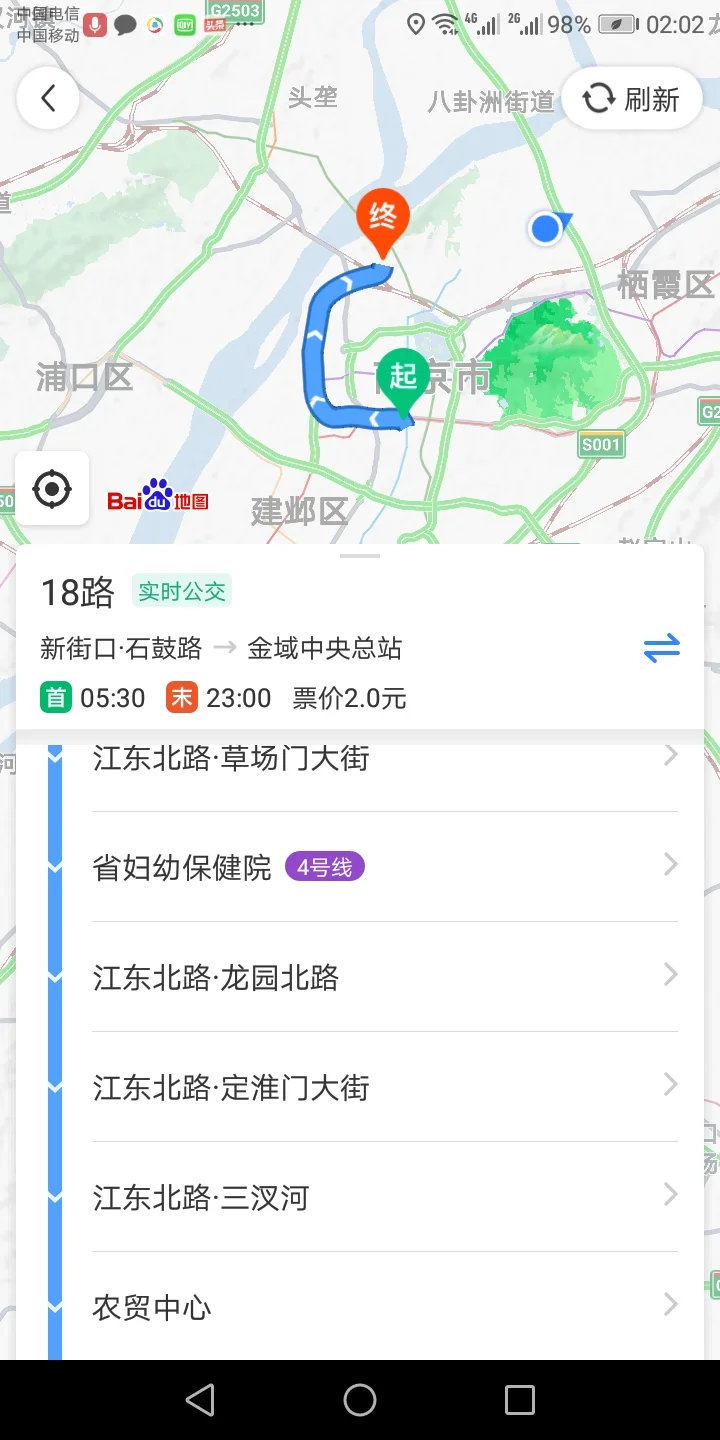Image resolution: width=720 pixels, height=1440 pixels.
Task: Tap the swap direction icon beside route endpoints
Action: pyautogui.click(x=661, y=648)
